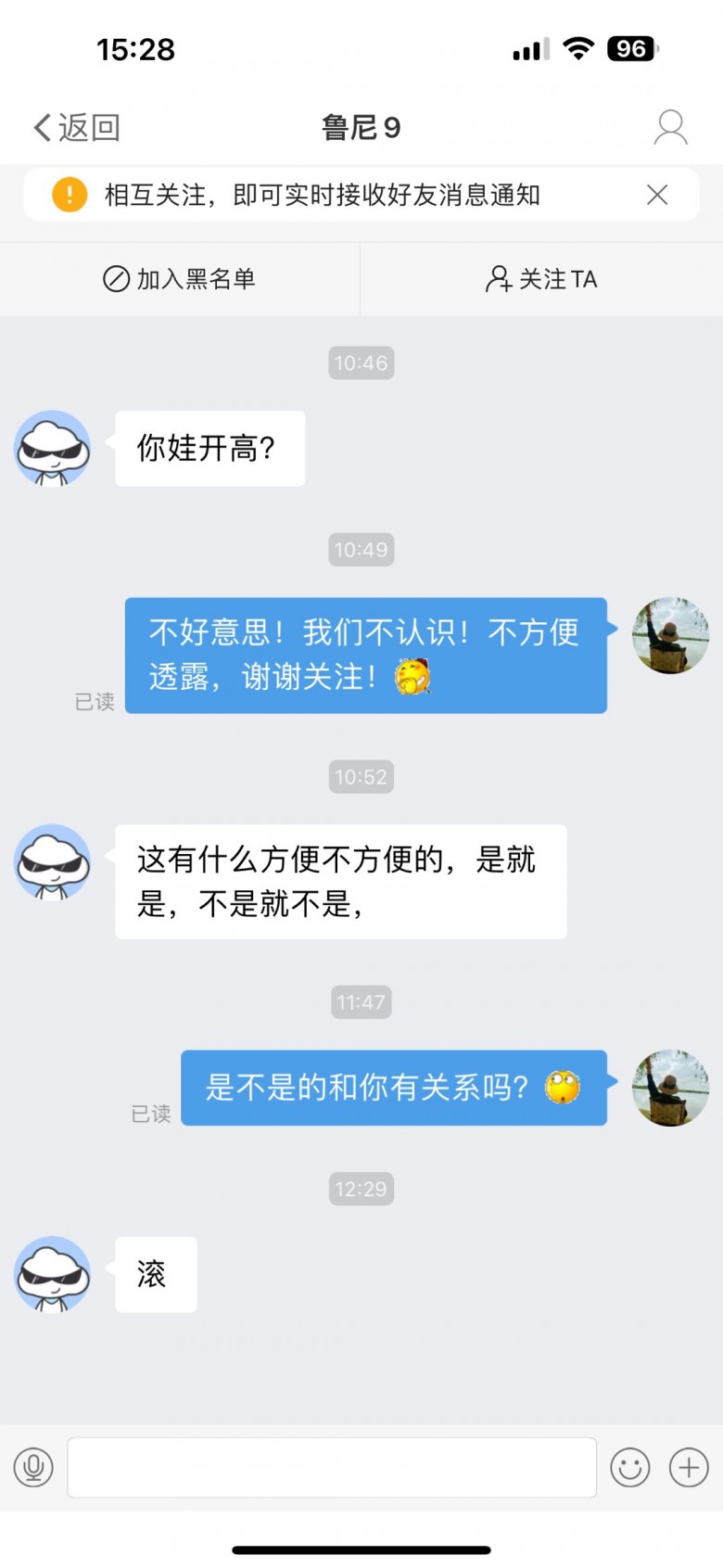The height and width of the screenshot is (1568, 723).
Task: View sender's avatar next to 你娃开高
Action: pos(53,449)
